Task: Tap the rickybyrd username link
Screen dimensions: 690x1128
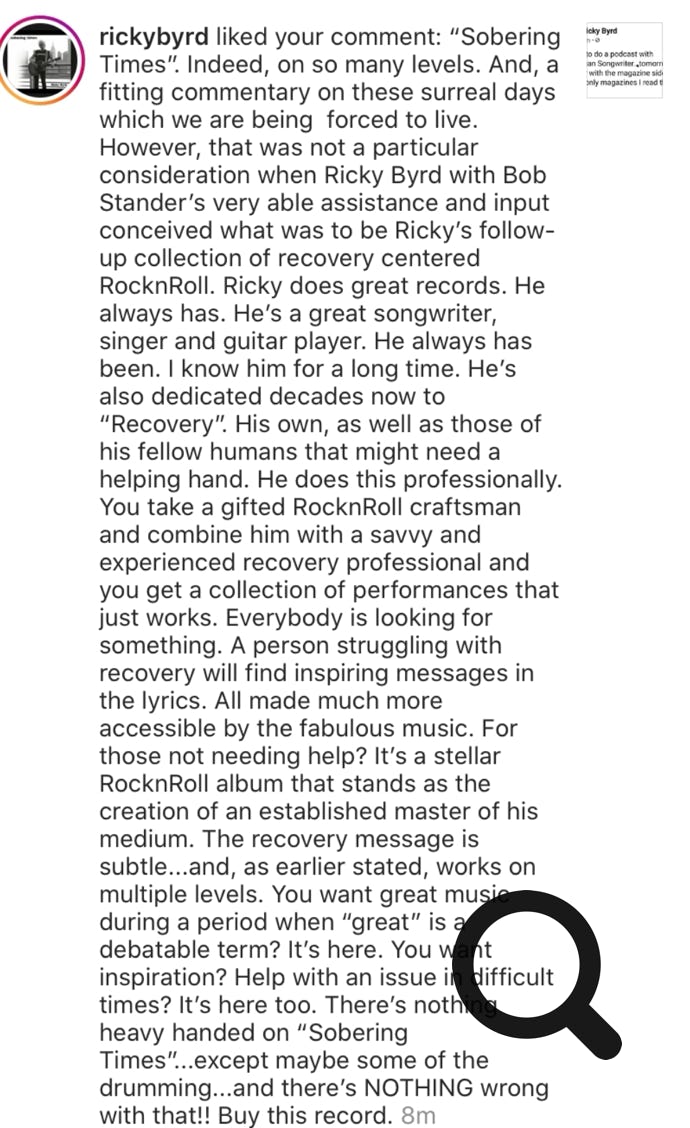Action: tap(156, 37)
